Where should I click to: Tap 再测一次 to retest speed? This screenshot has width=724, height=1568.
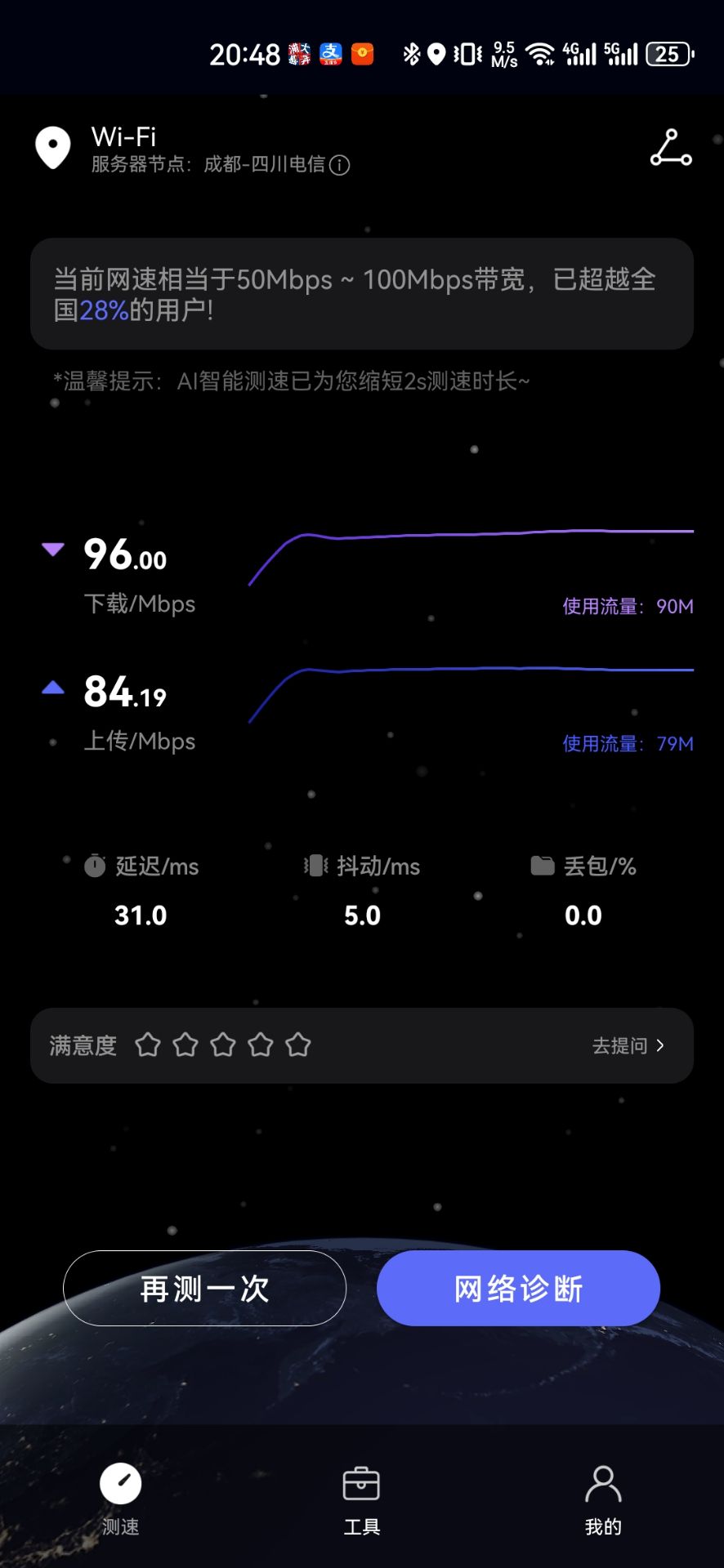coord(204,1288)
